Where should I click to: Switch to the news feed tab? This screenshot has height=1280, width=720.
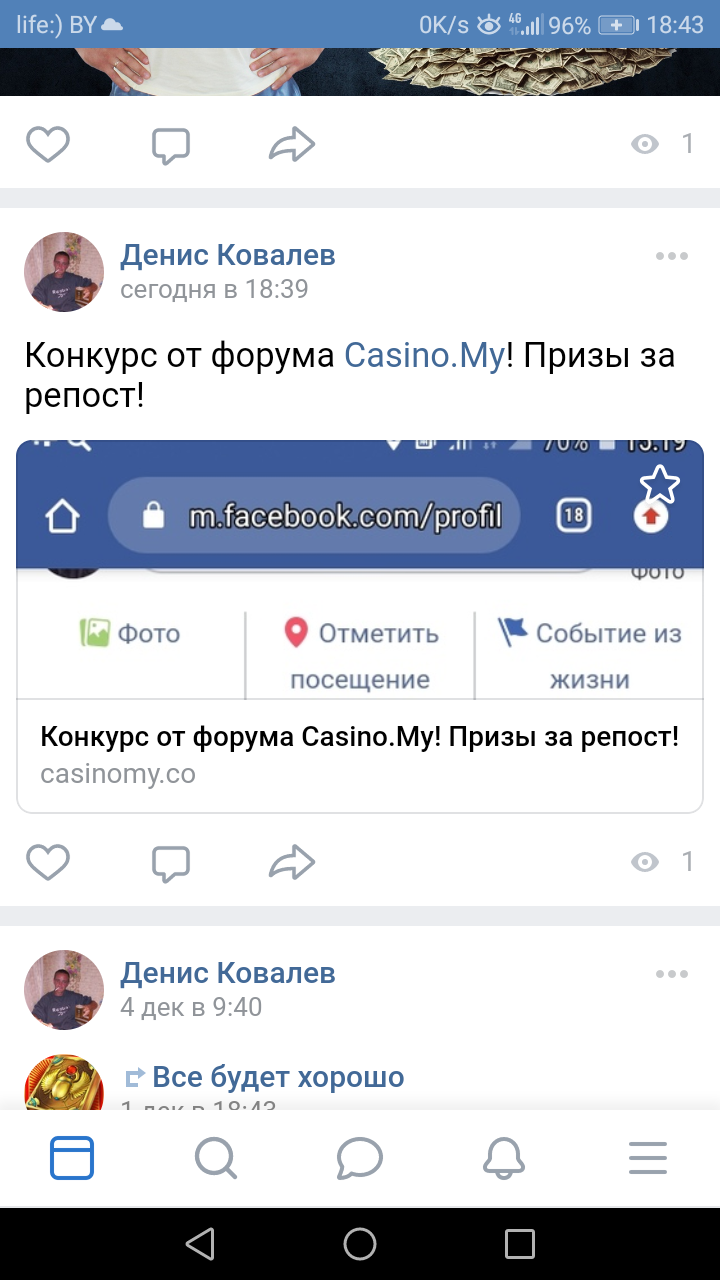coord(72,1158)
